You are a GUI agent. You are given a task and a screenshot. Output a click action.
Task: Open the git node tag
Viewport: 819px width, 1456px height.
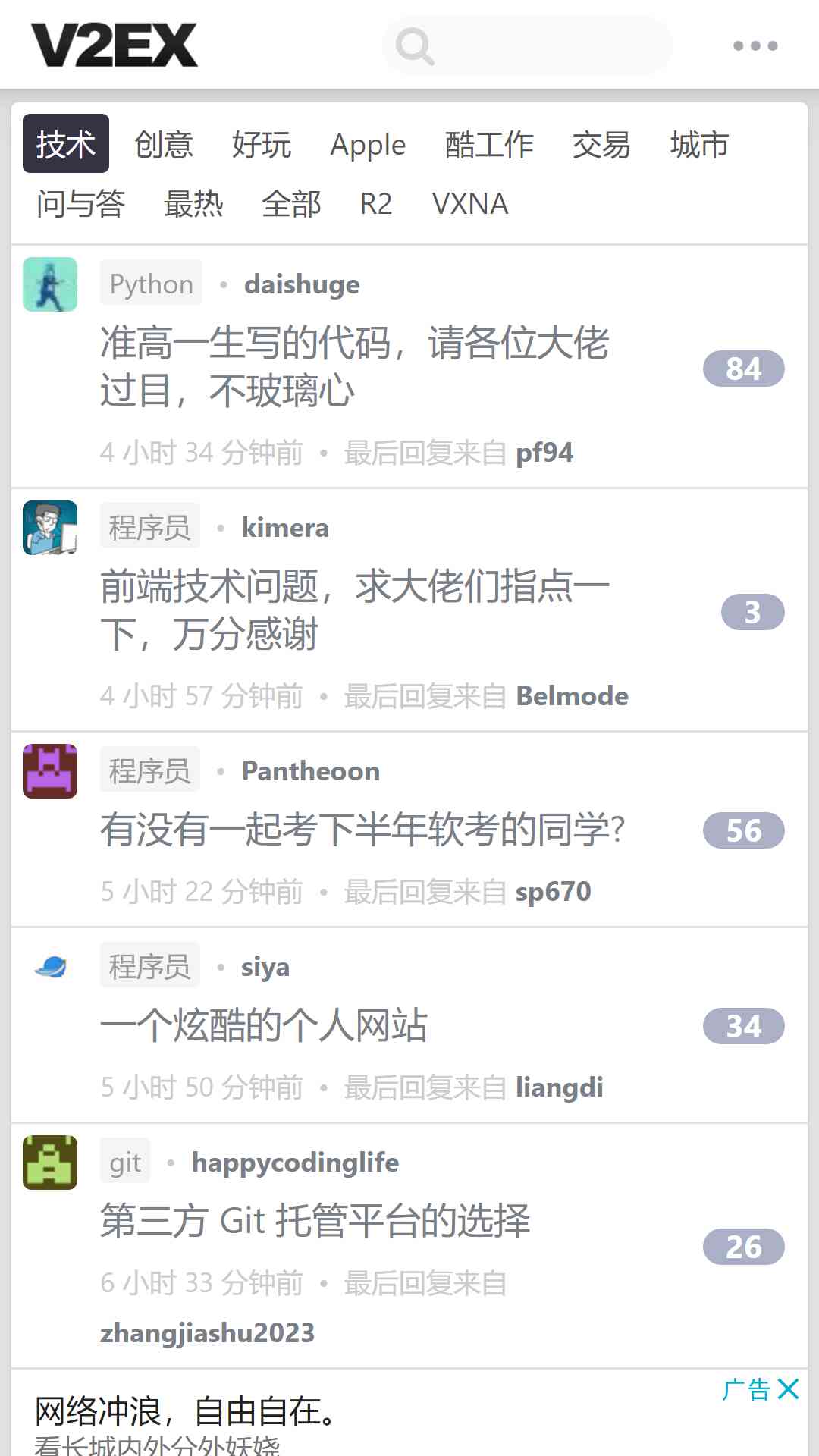pos(125,1161)
